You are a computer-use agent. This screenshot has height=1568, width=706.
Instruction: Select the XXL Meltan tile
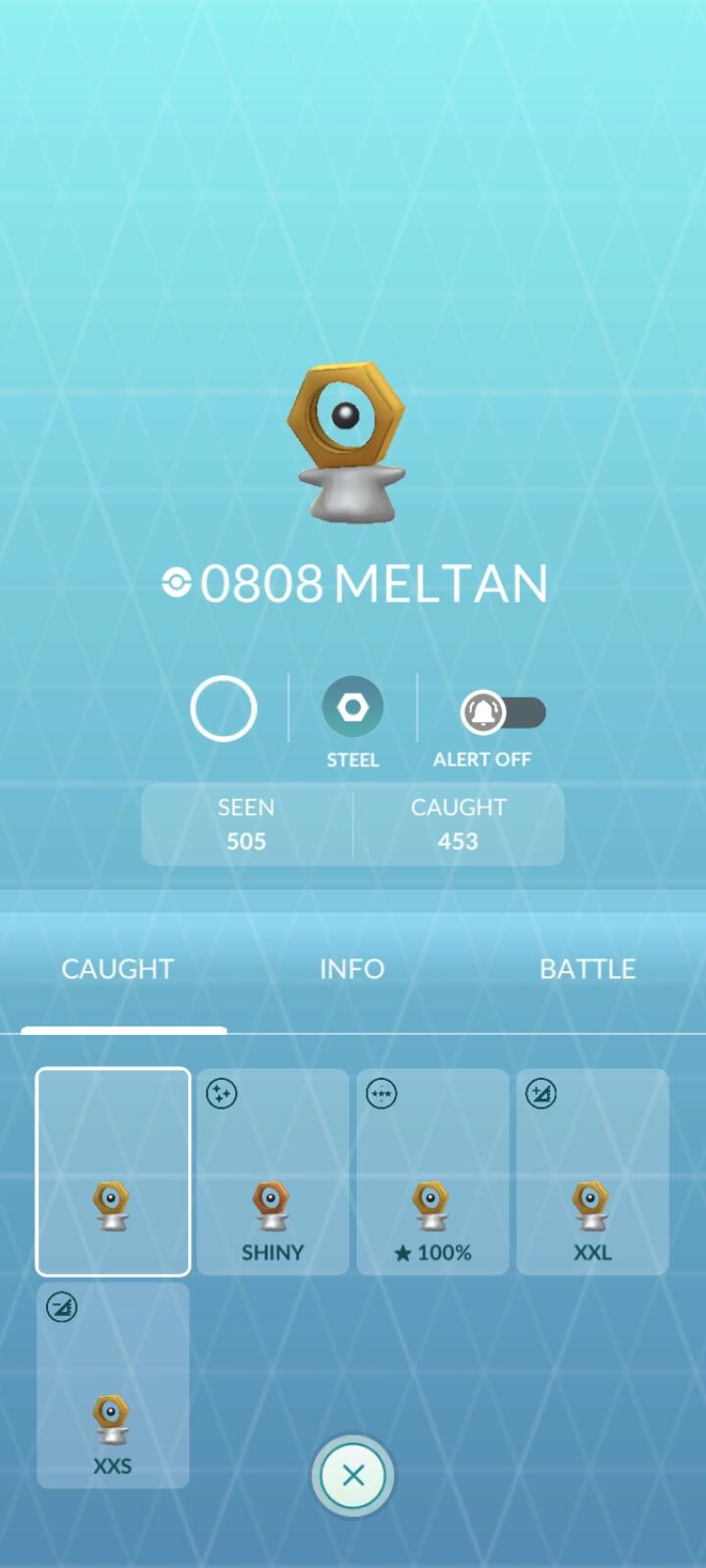[x=592, y=1172]
